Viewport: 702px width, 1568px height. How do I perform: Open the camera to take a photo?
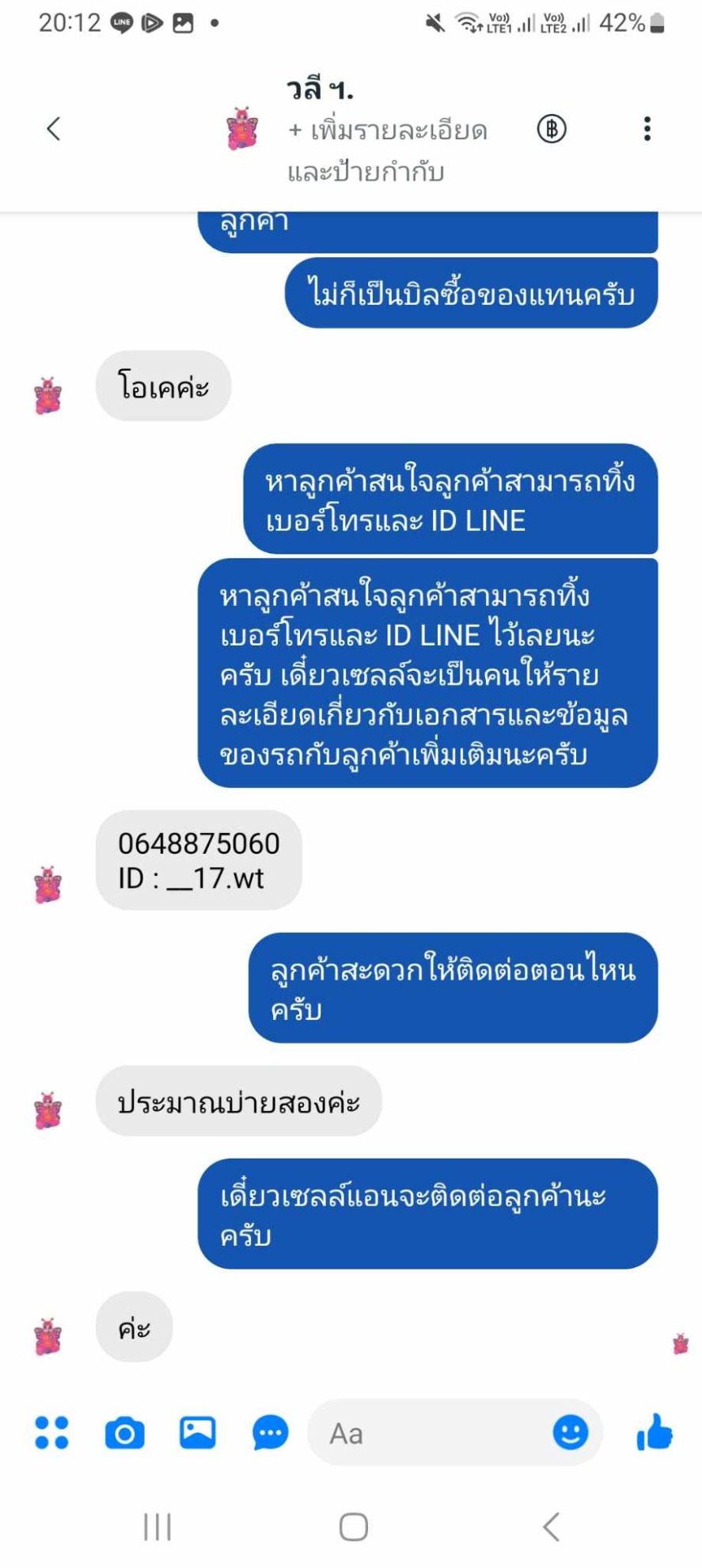click(125, 1433)
